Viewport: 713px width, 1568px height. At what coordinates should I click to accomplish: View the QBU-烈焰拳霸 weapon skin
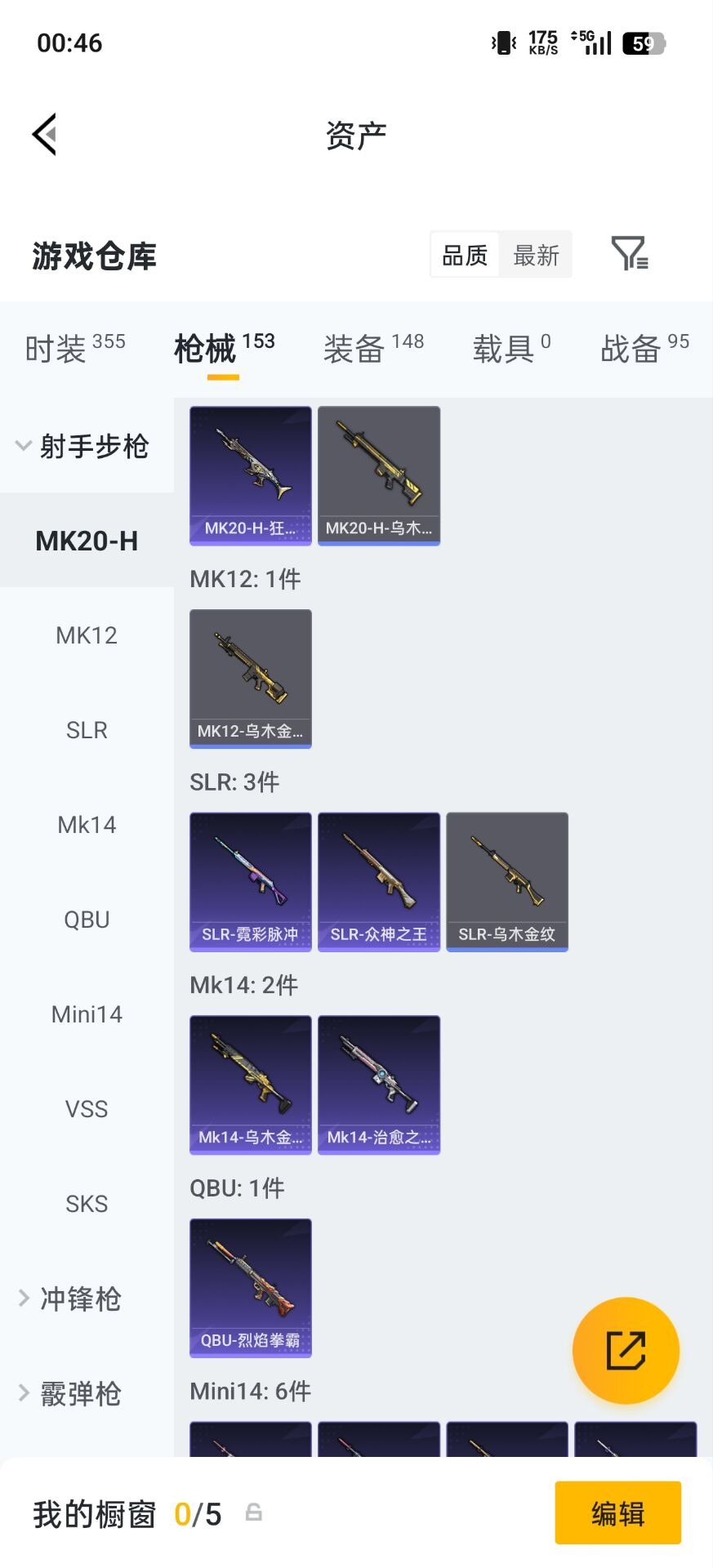251,1288
